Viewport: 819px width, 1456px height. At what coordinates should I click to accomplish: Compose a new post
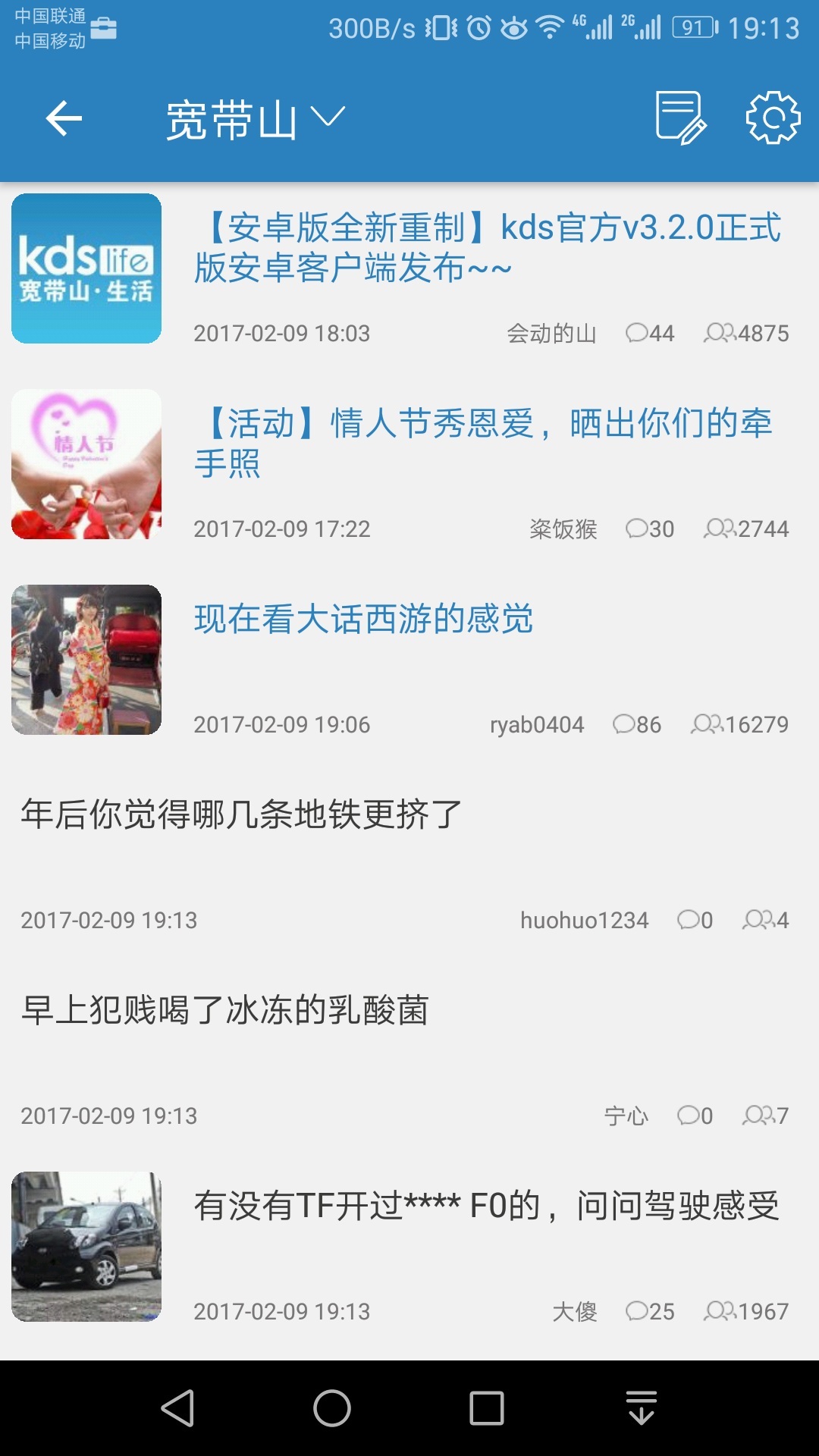tap(679, 118)
